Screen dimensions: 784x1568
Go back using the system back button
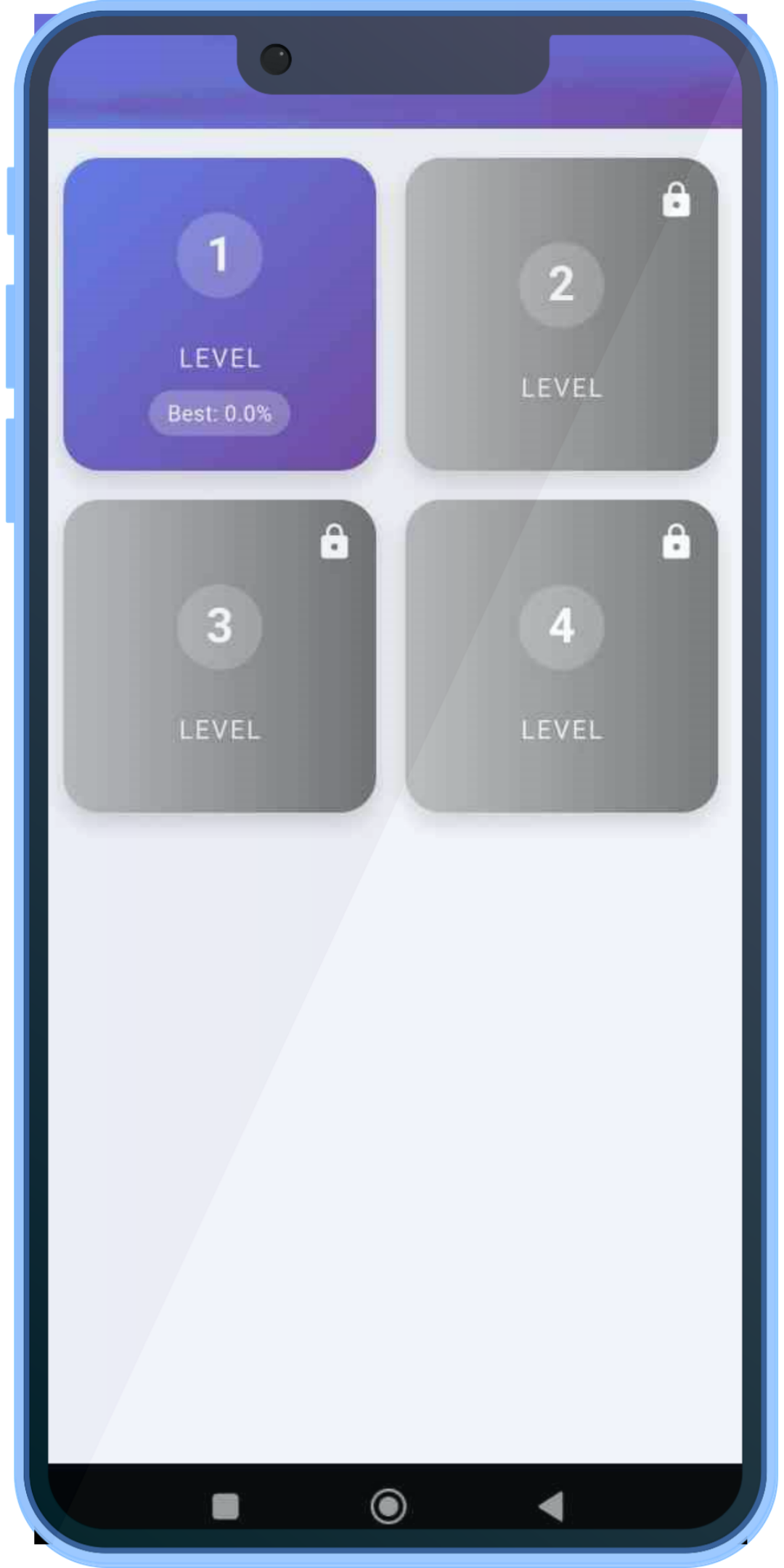click(x=552, y=1506)
